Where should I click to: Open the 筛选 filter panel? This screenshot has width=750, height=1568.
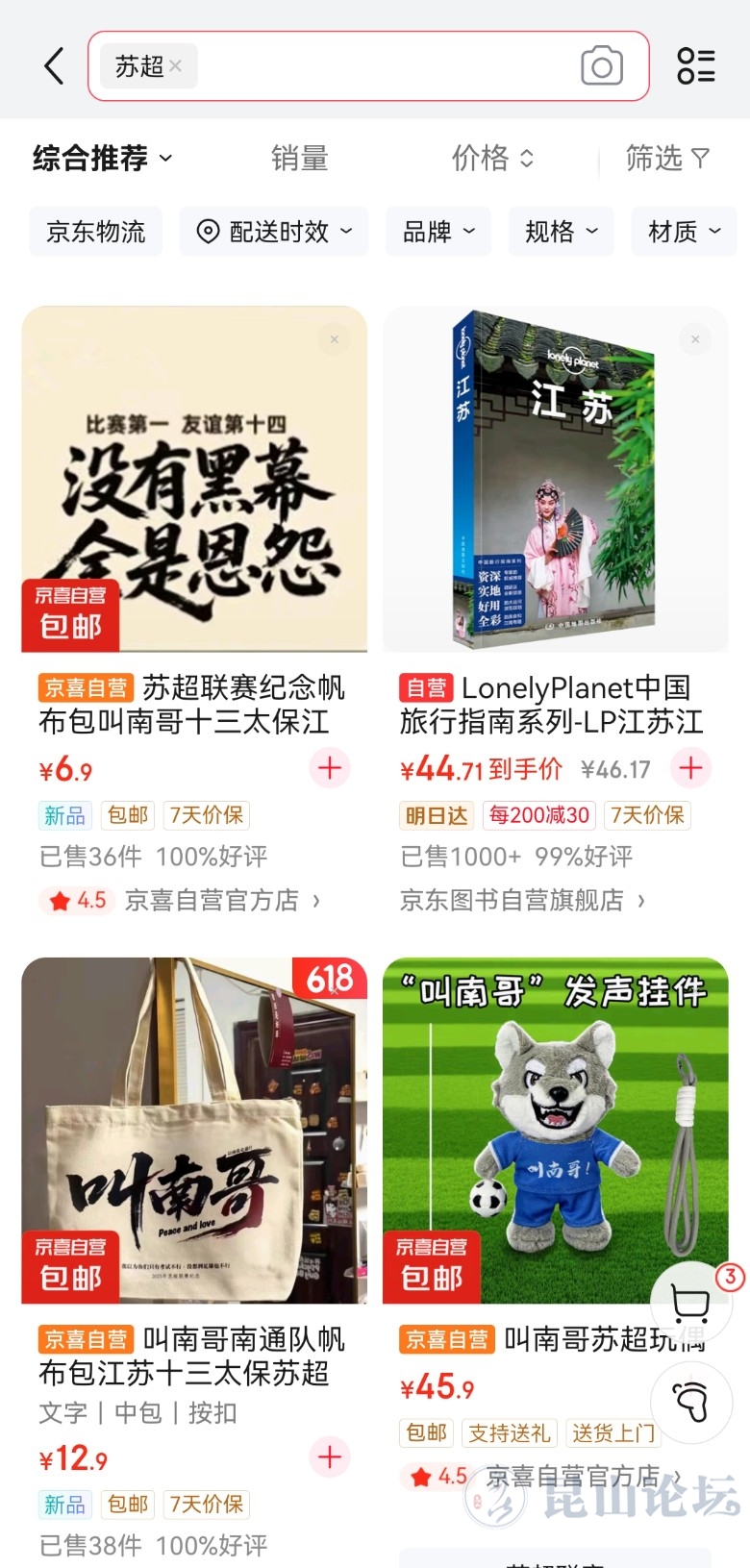[x=667, y=158]
